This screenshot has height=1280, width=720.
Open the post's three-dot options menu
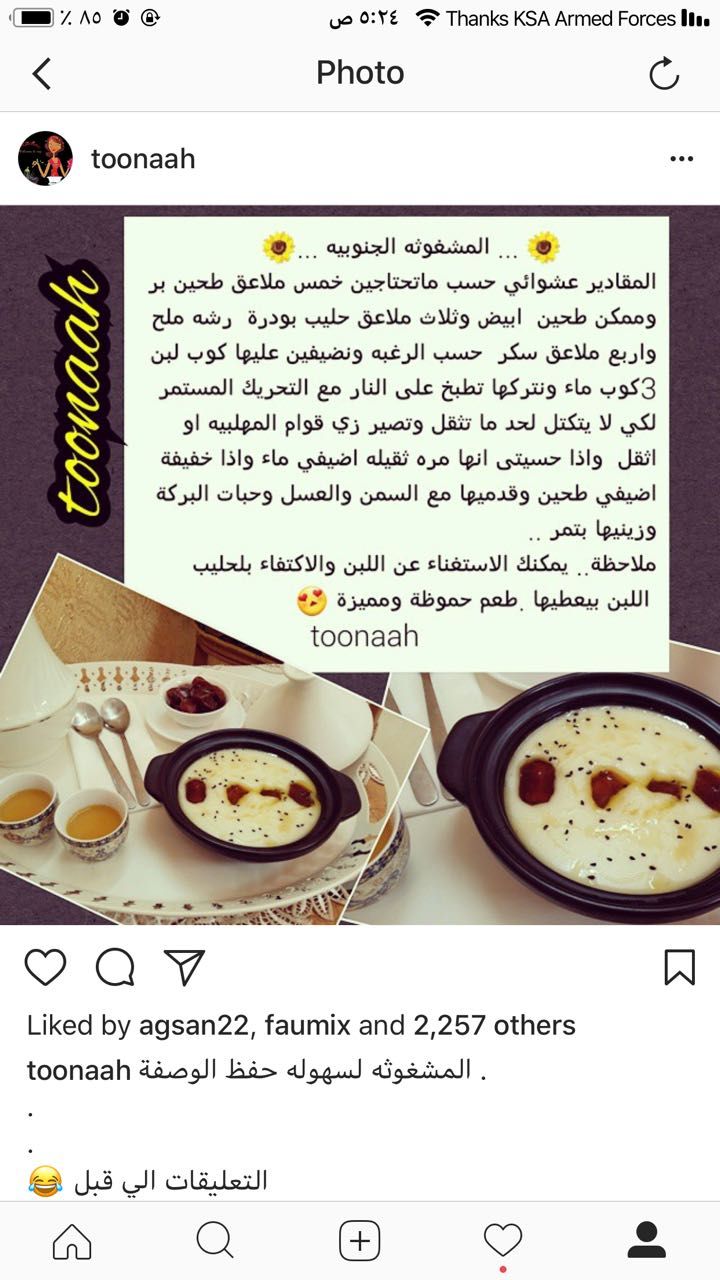coord(682,159)
